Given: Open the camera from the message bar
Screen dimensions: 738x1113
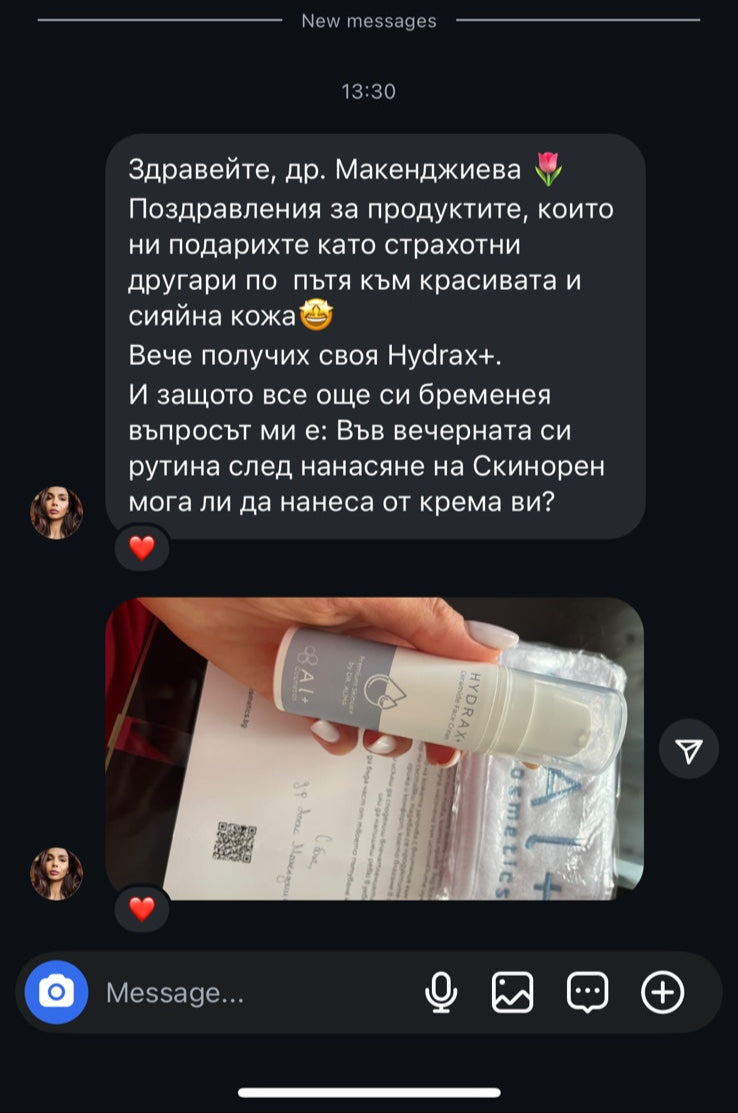Looking at the screenshot, I should tap(56, 992).
